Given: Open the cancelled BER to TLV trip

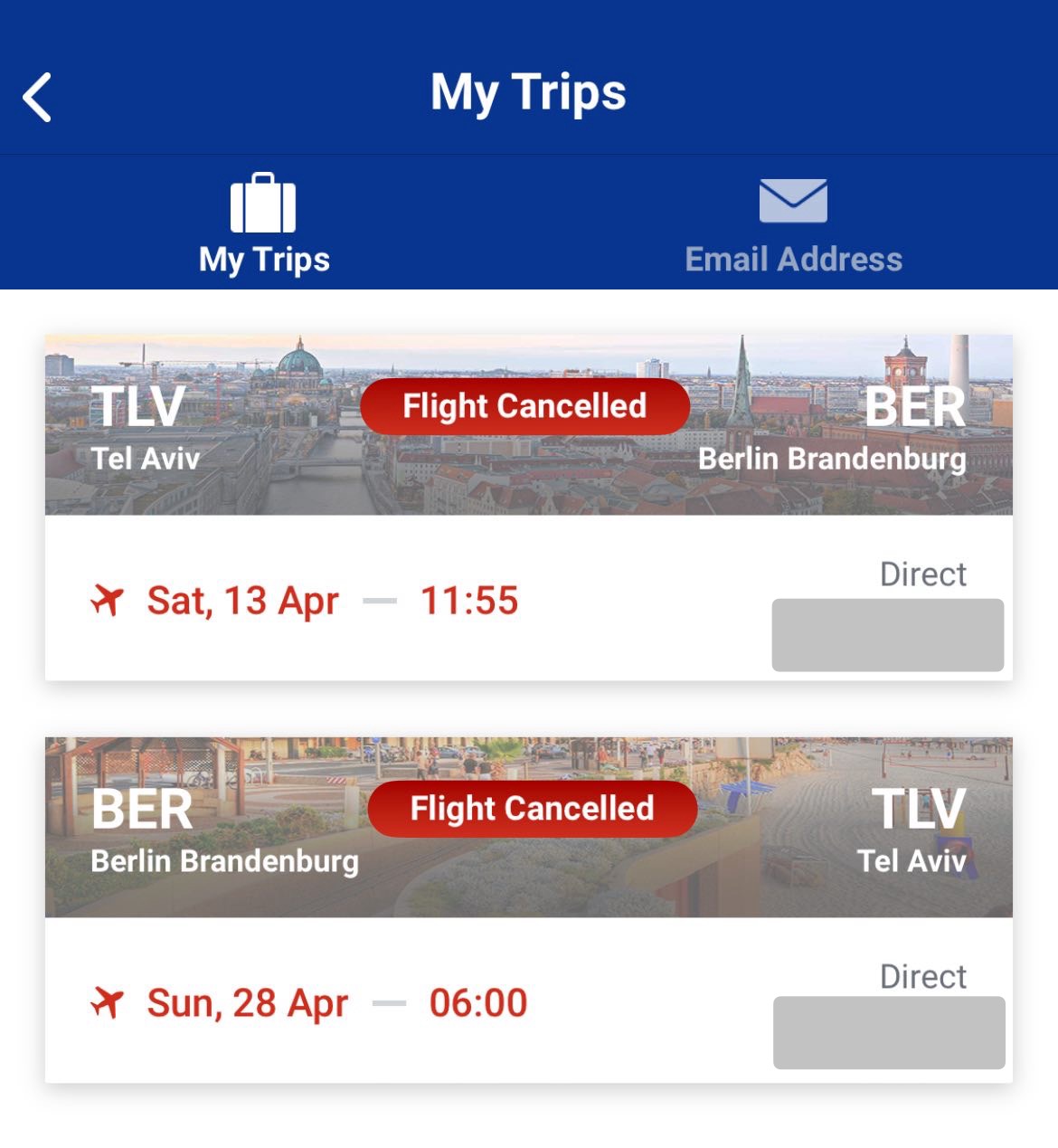Looking at the screenshot, I should click(x=529, y=910).
